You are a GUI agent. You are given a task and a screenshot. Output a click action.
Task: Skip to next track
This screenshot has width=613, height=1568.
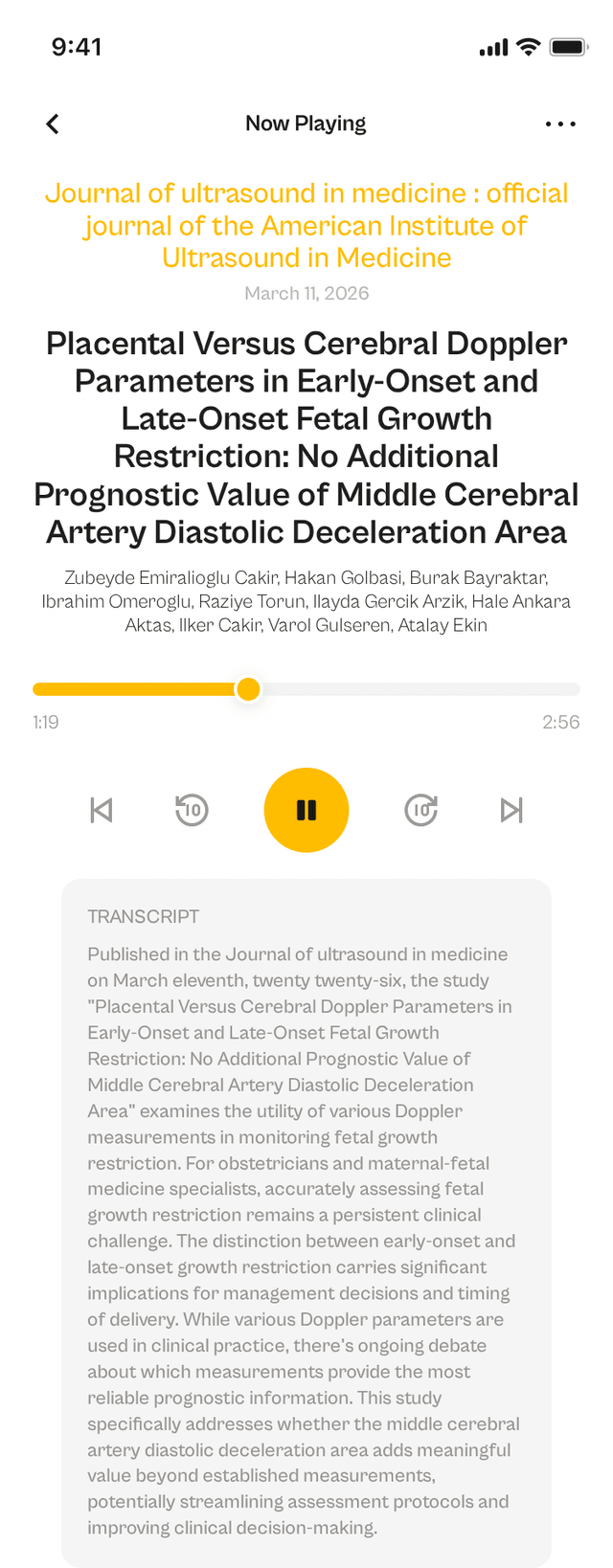tap(511, 810)
